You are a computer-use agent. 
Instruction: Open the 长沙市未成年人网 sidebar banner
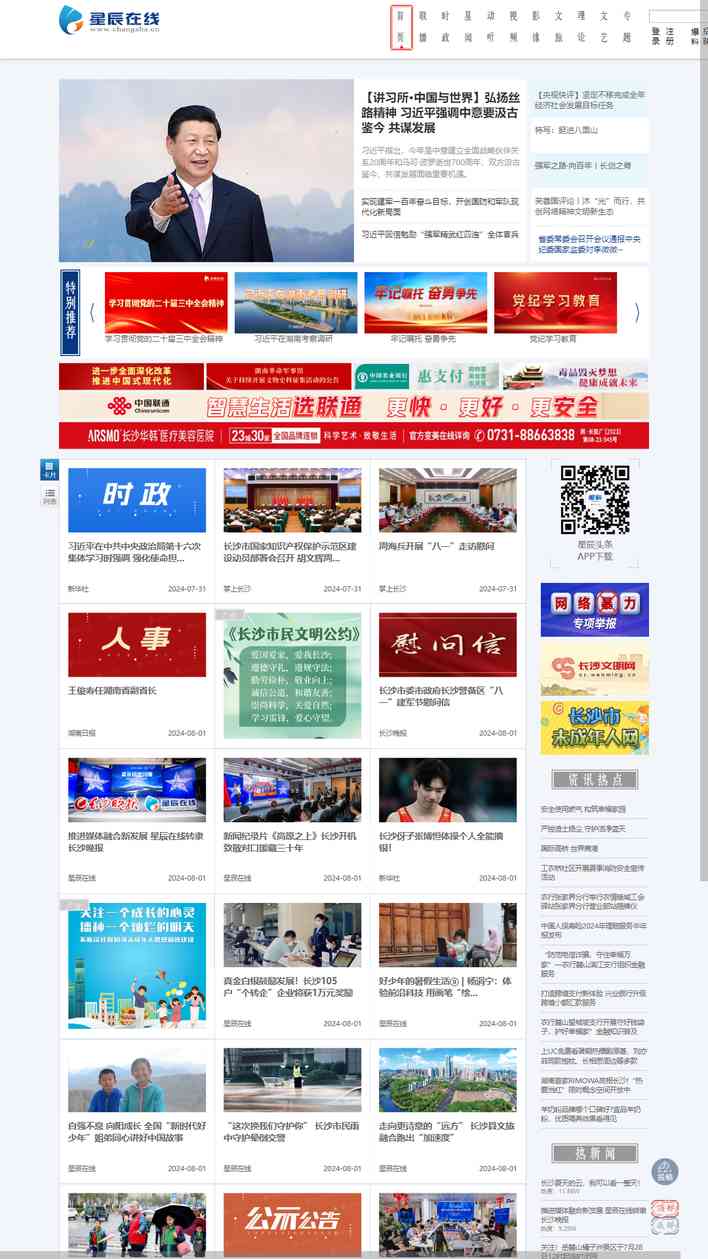[x=594, y=728]
